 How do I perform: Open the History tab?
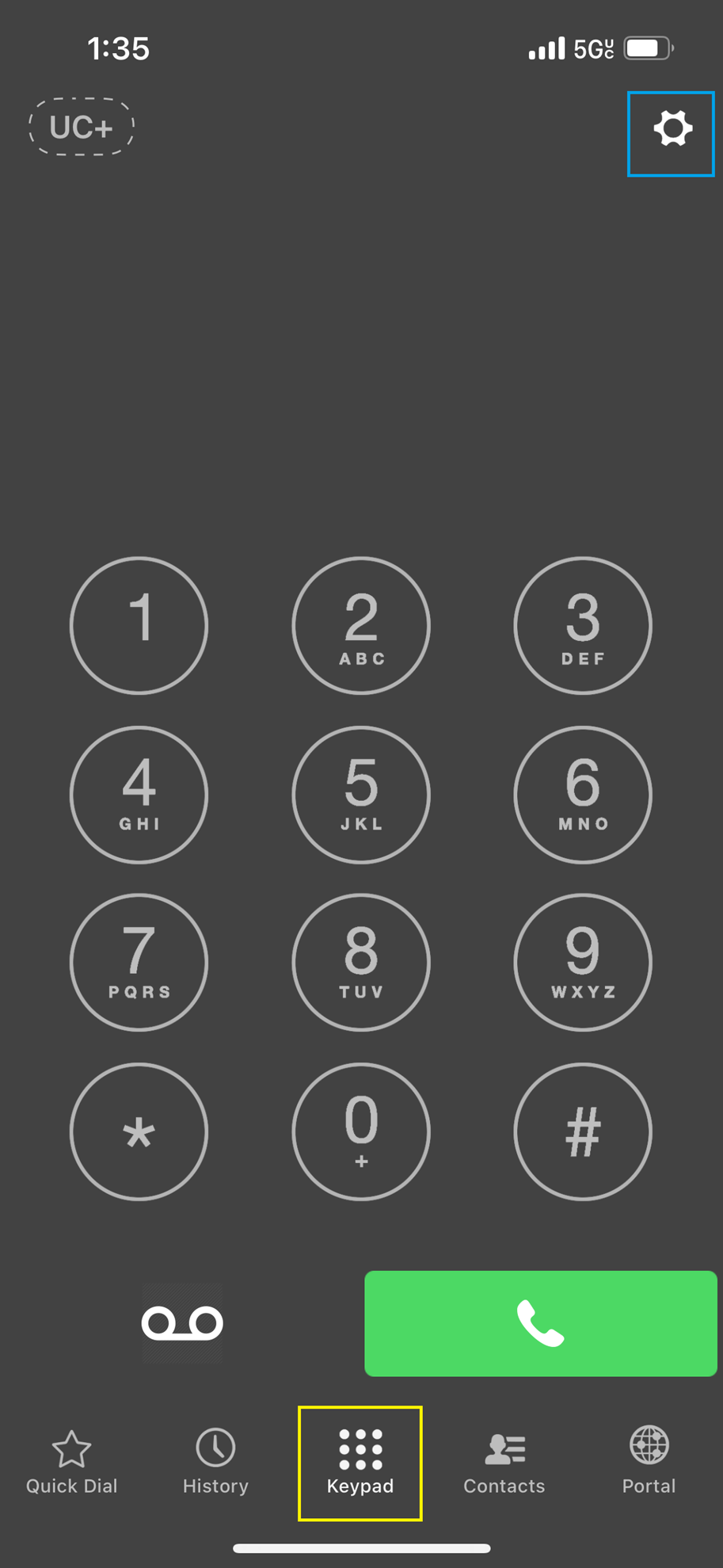[x=215, y=1463]
